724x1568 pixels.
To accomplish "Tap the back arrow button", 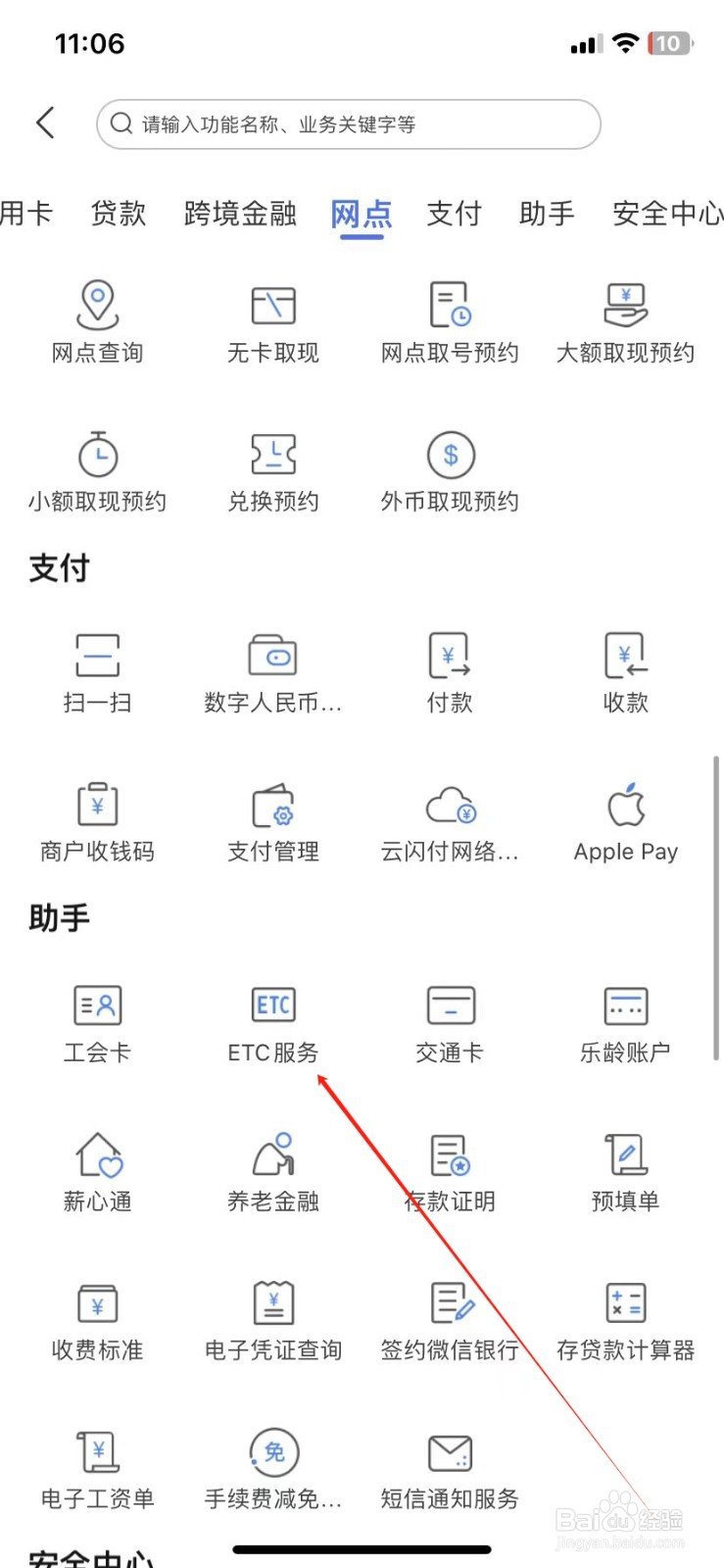I will [45, 122].
